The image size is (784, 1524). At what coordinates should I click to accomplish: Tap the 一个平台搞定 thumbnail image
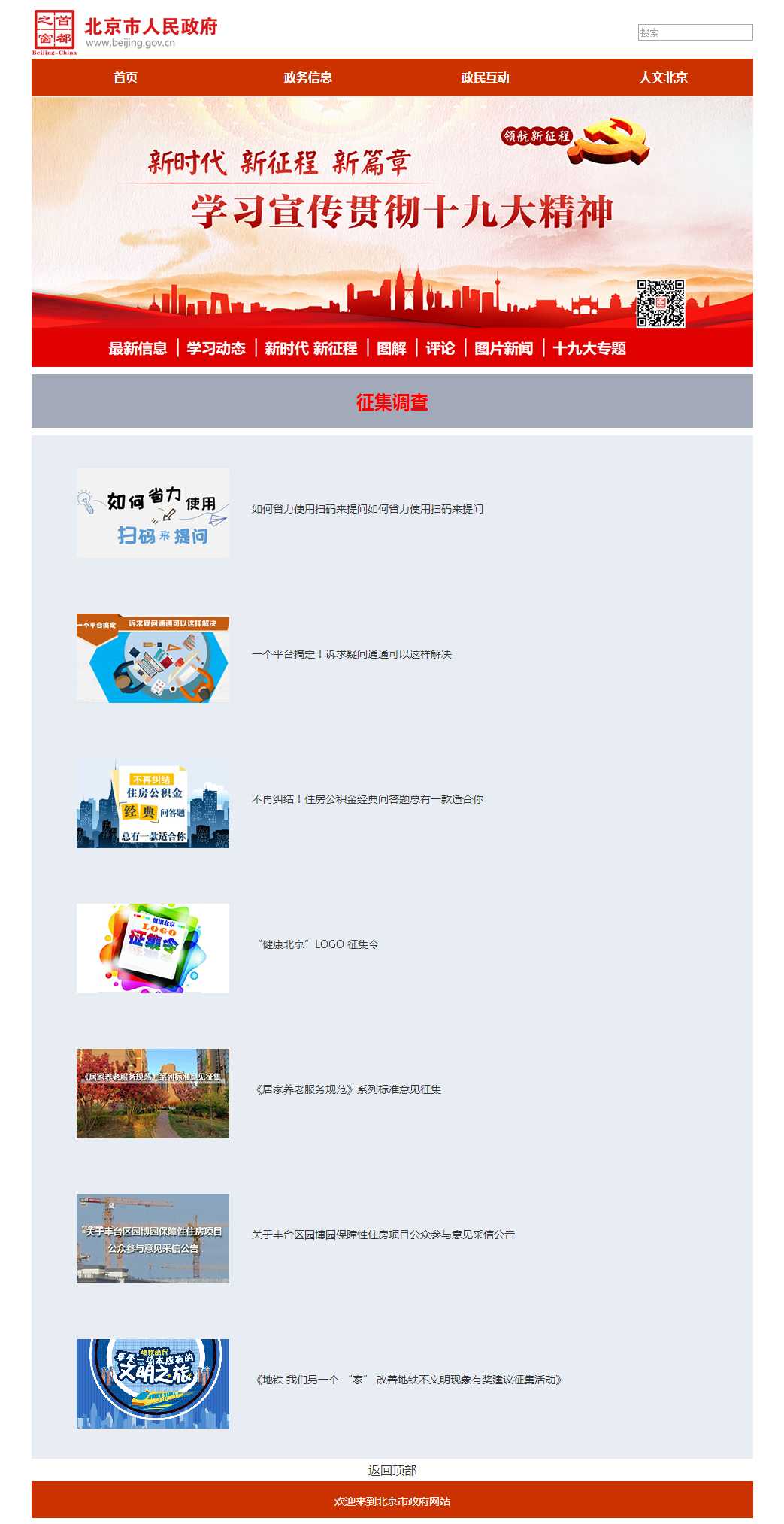153,658
